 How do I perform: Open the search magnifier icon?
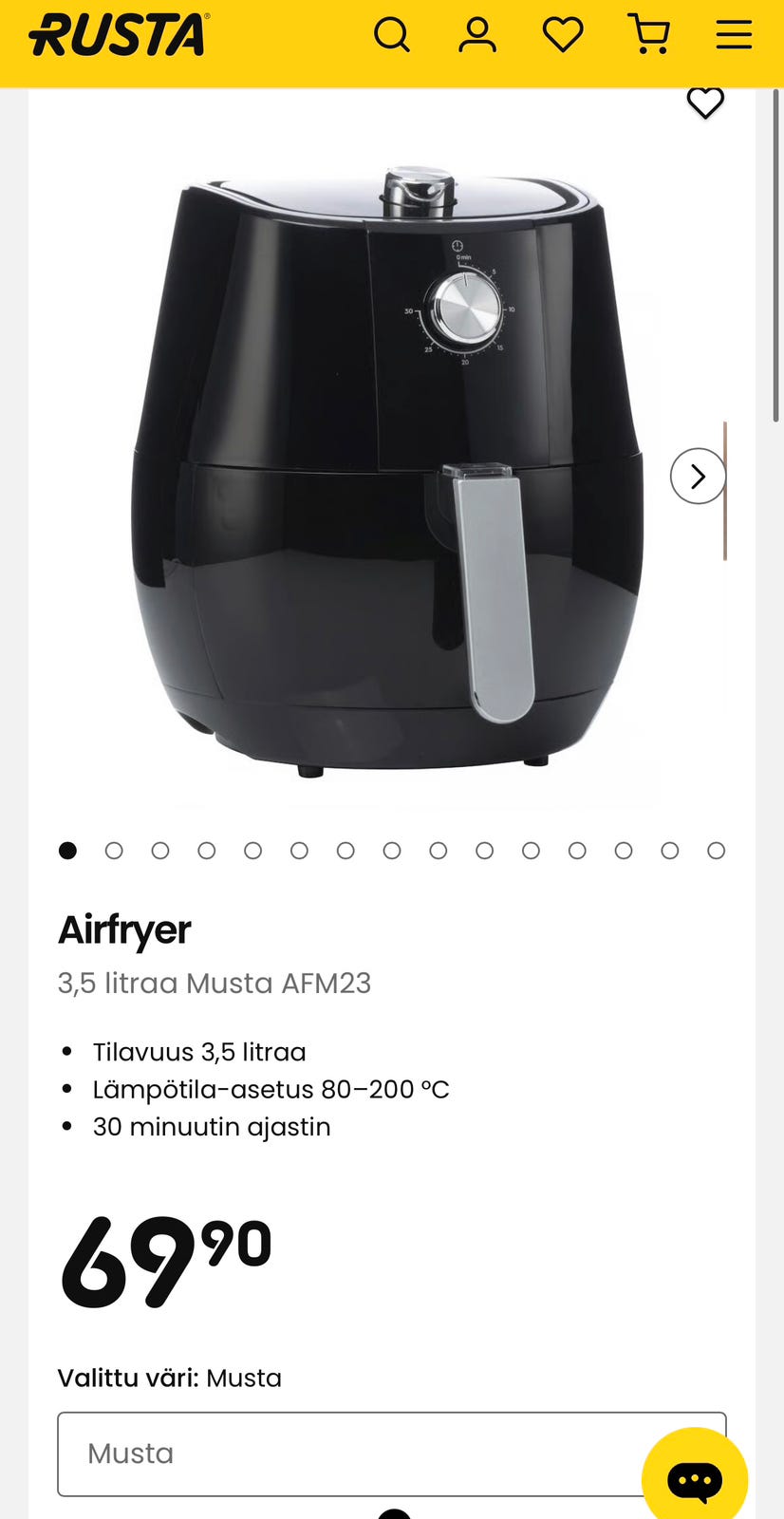(x=391, y=36)
